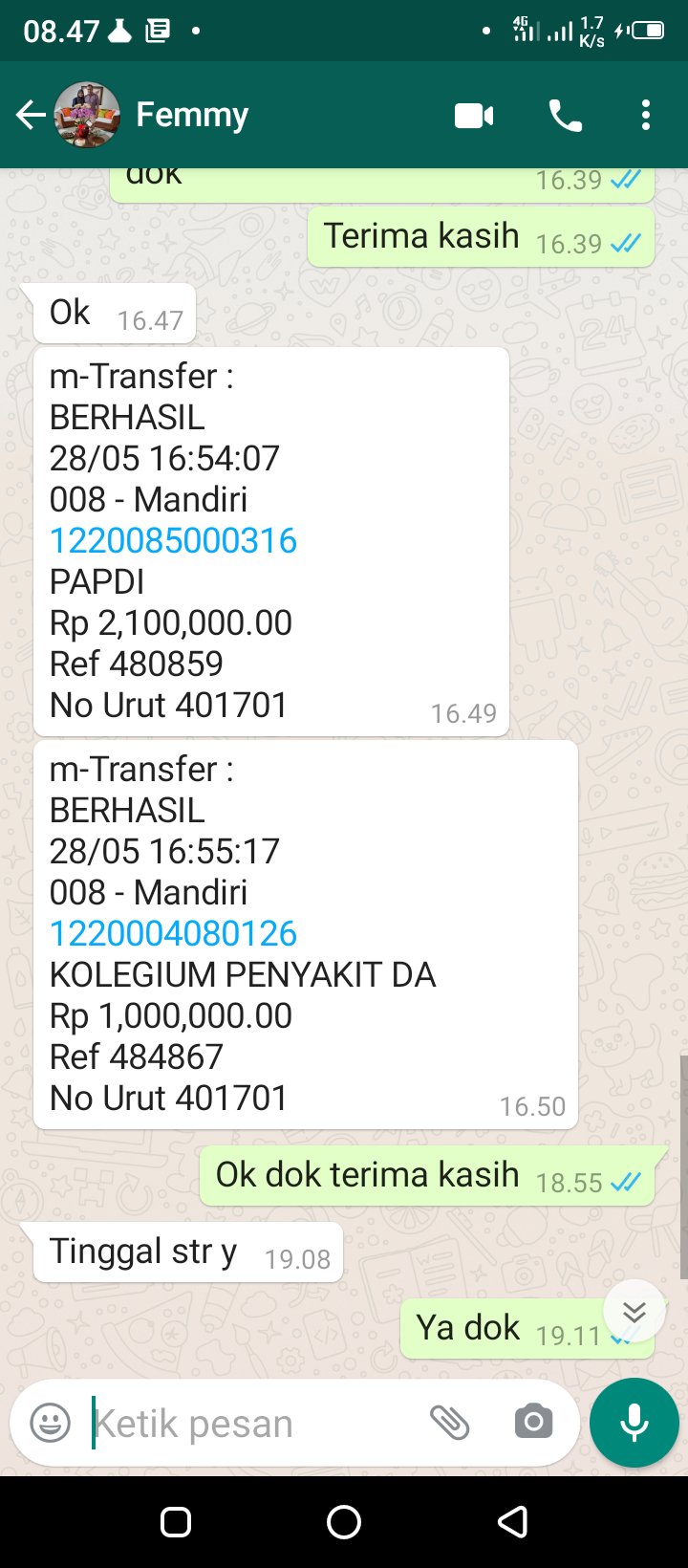Viewport: 688px width, 1568px height.
Task: Open Femmy's profile picture
Action: point(87,116)
